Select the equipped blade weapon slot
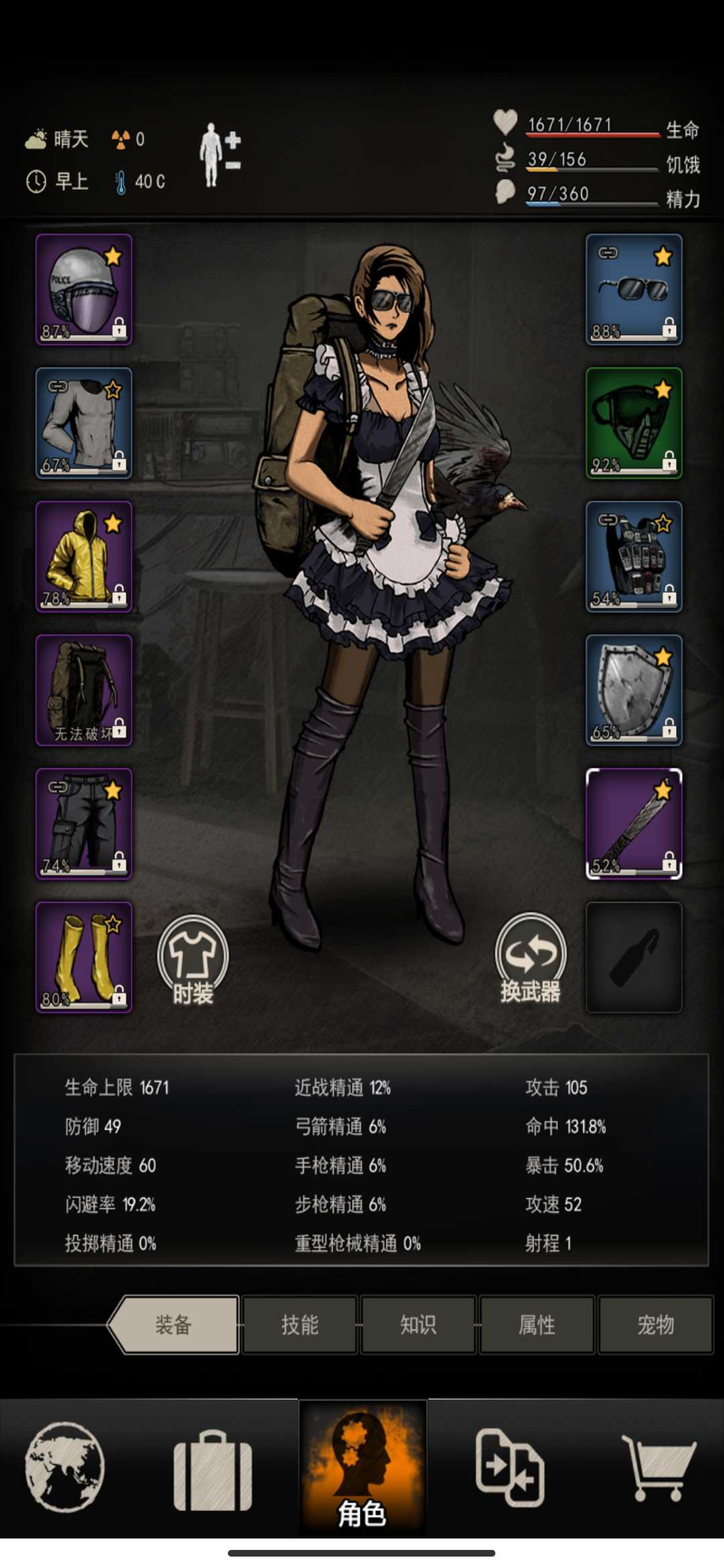This screenshot has width=724, height=1568. (x=633, y=823)
